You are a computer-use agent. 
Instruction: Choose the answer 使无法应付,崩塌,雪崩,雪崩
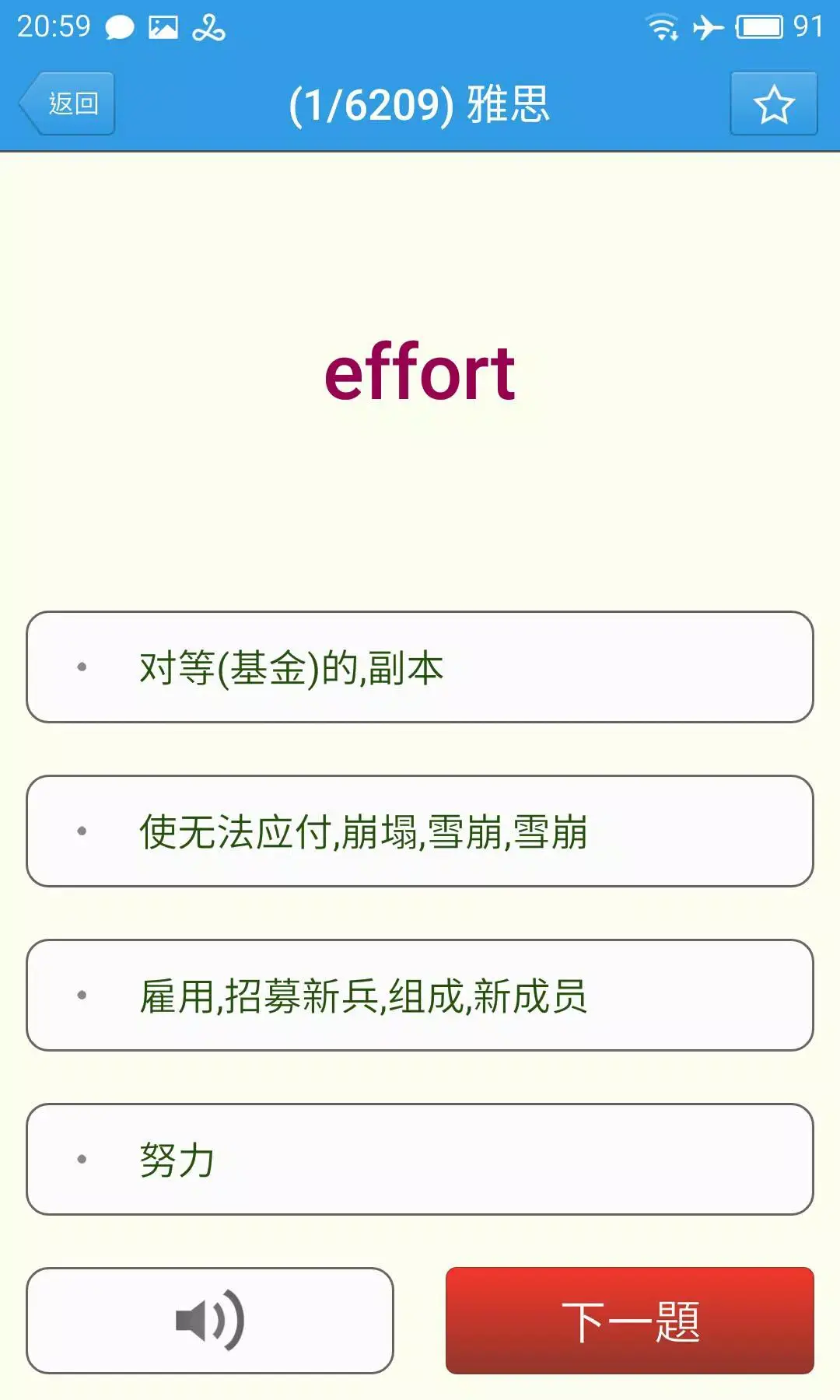(420, 831)
